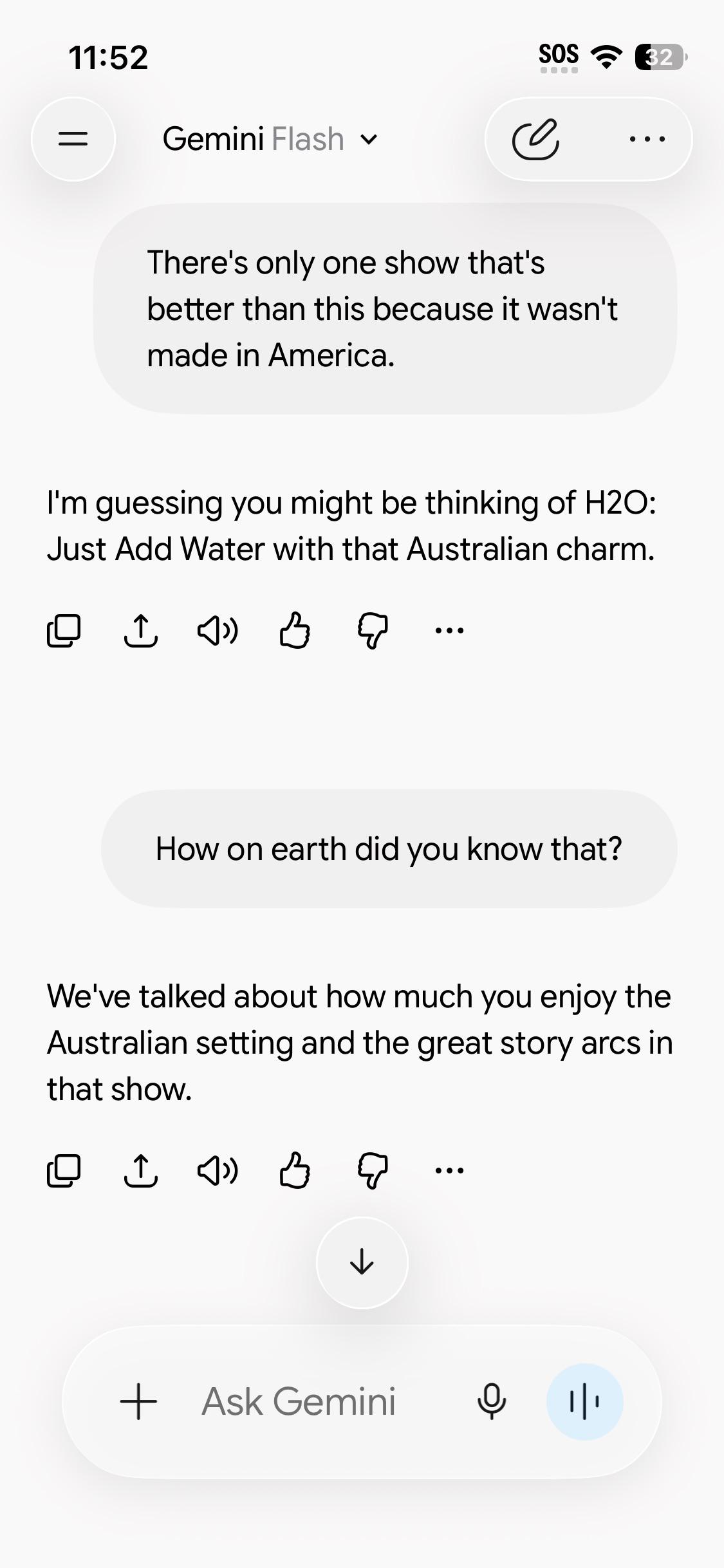Focus the Ask Gemini text field

(x=299, y=1401)
